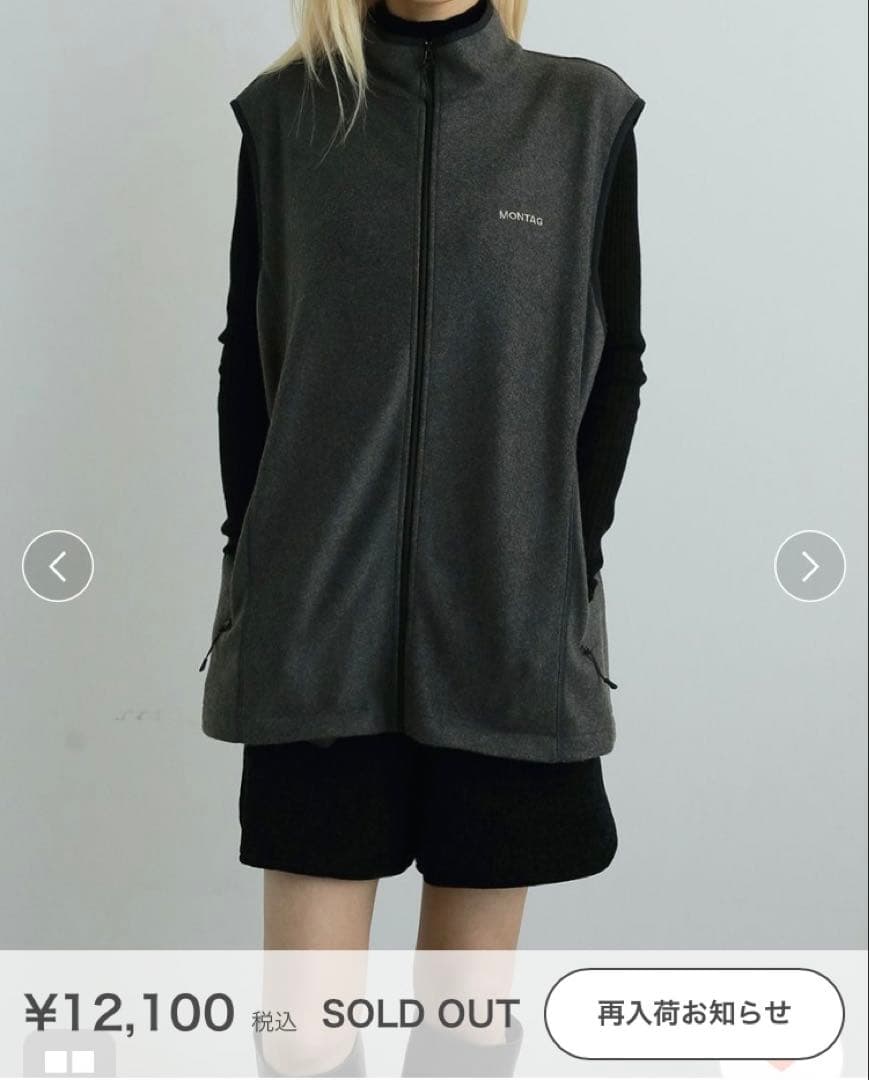Show the previous product photo
The width and height of the screenshot is (869, 1080).
click(58, 566)
